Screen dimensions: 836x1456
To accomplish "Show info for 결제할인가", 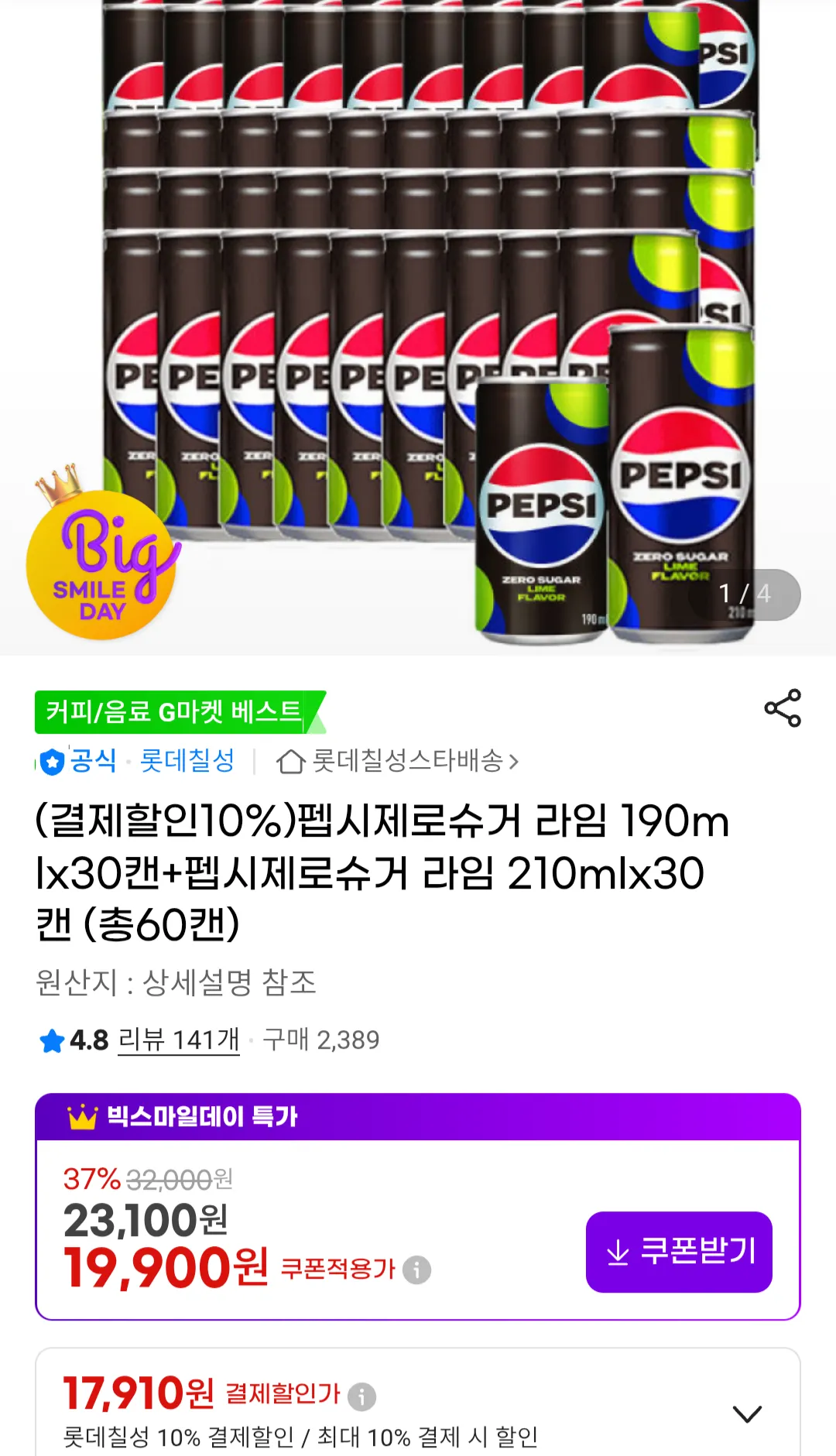I will point(361,1396).
